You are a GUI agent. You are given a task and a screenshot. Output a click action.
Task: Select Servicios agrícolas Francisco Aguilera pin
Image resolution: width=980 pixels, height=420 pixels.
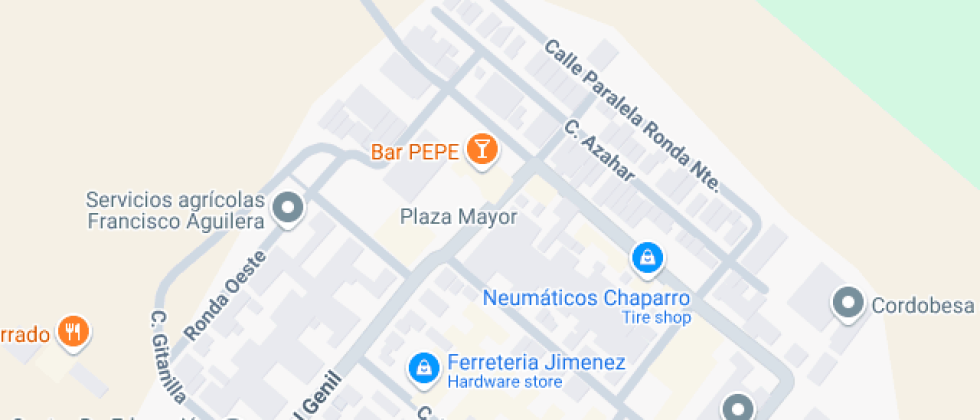[x=289, y=208]
